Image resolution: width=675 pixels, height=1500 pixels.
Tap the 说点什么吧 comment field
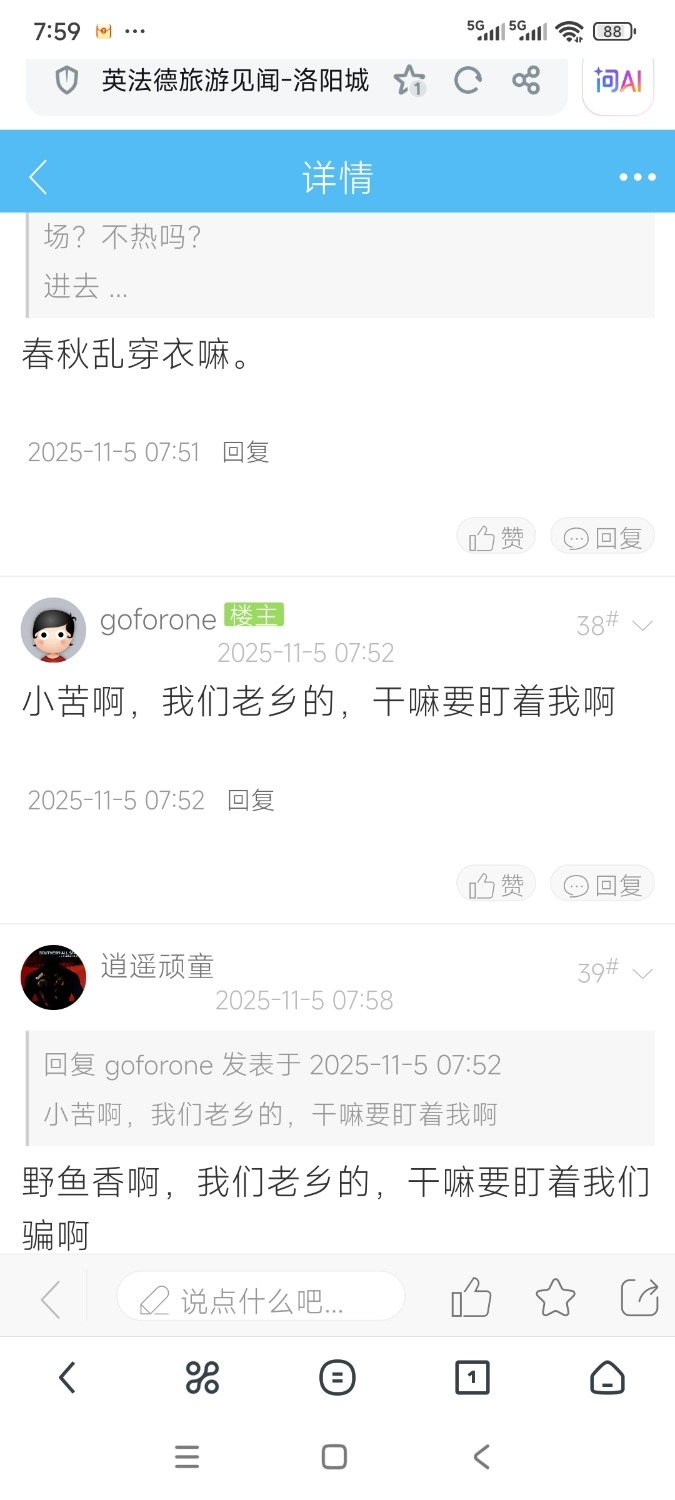coord(261,1299)
